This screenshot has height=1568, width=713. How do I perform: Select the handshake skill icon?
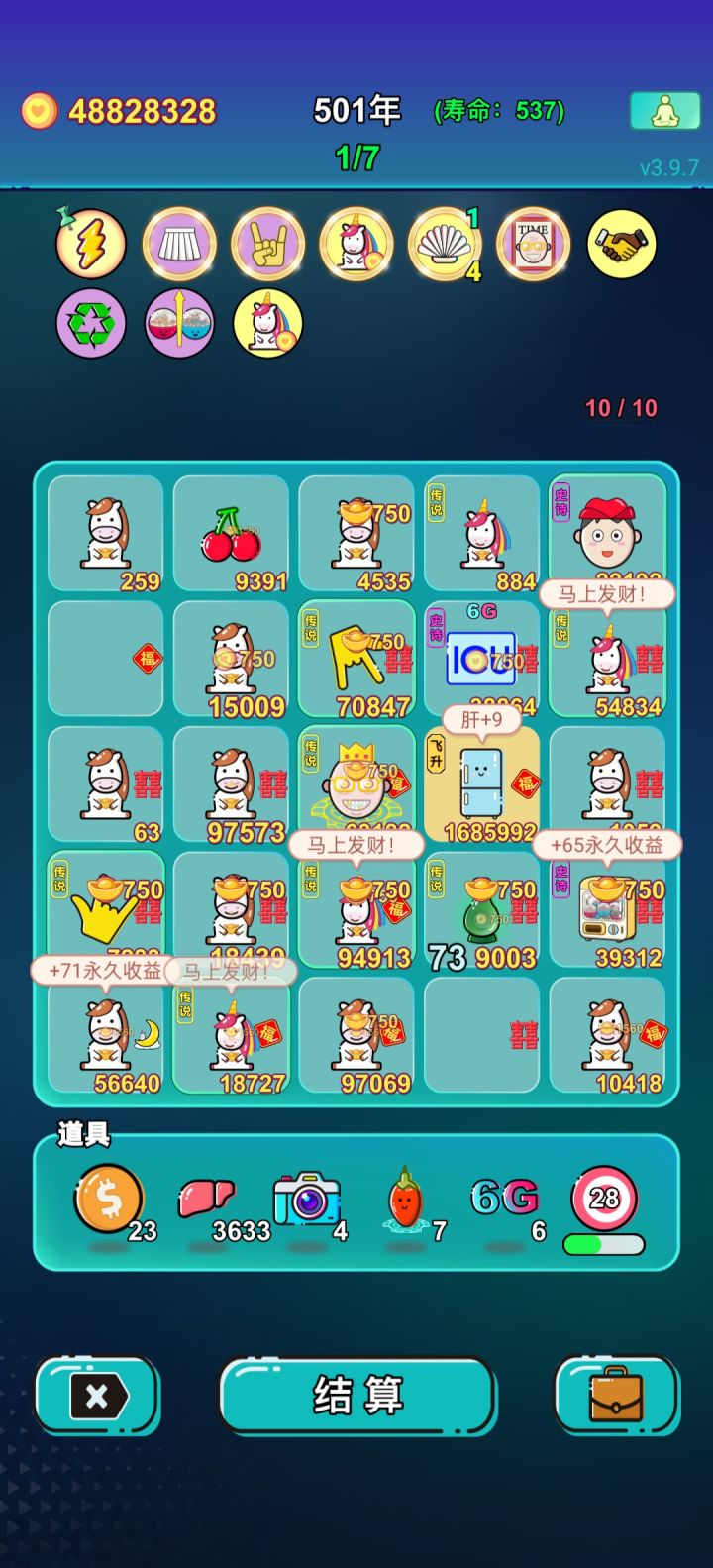click(x=622, y=244)
